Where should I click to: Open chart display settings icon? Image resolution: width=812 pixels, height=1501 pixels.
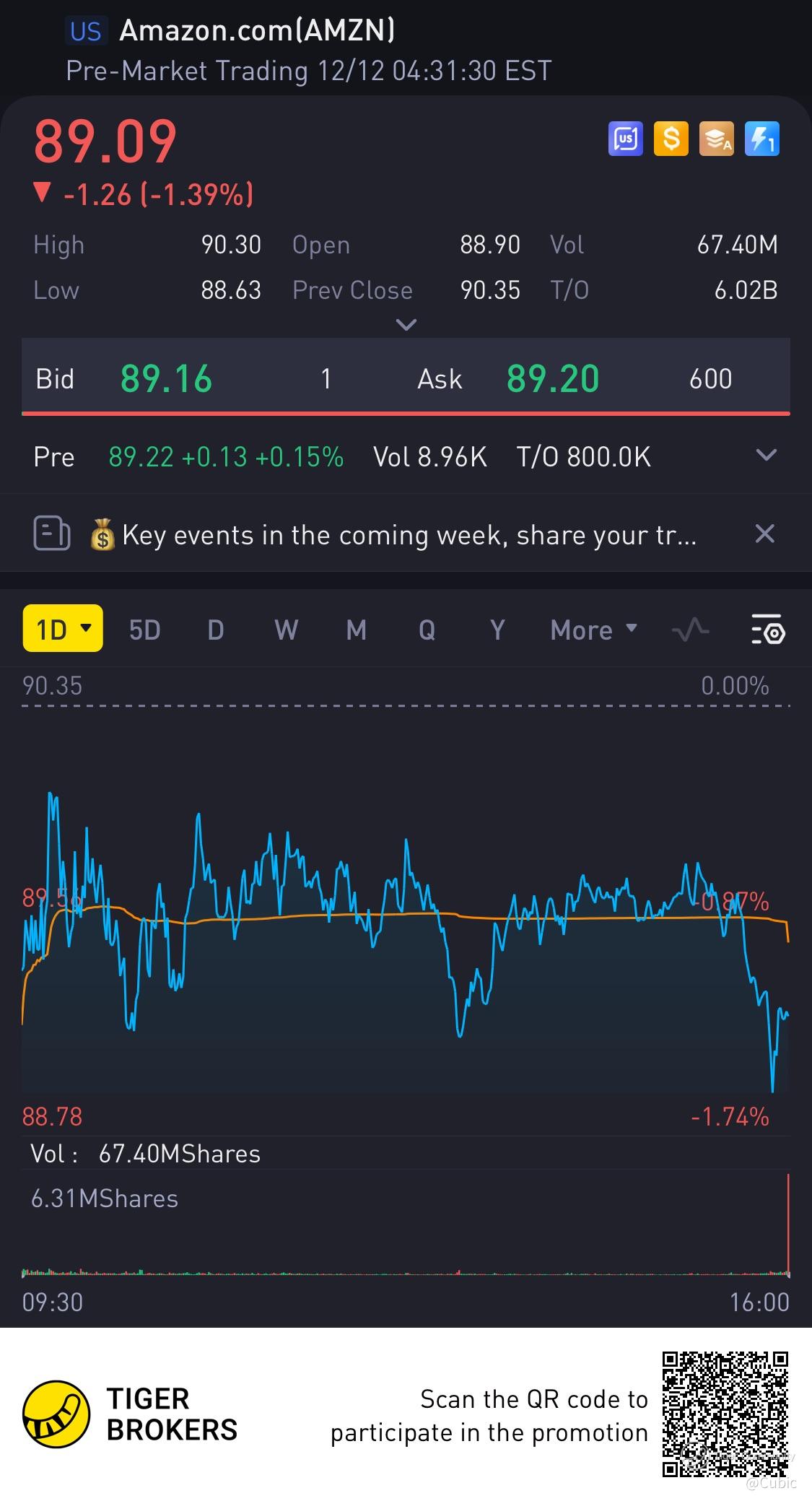(x=767, y=630)
